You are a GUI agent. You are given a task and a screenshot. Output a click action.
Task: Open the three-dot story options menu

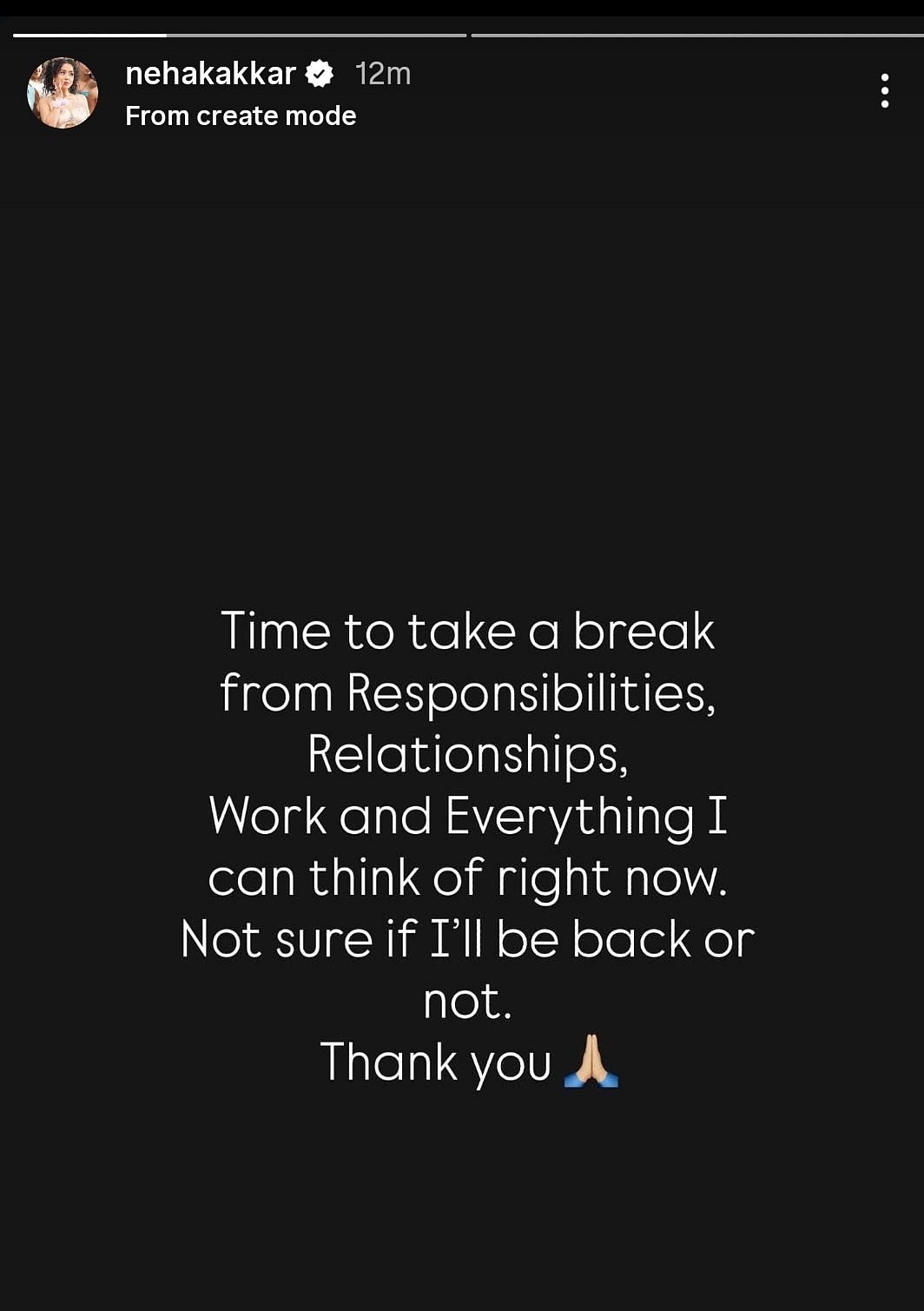tap(884, 91)
